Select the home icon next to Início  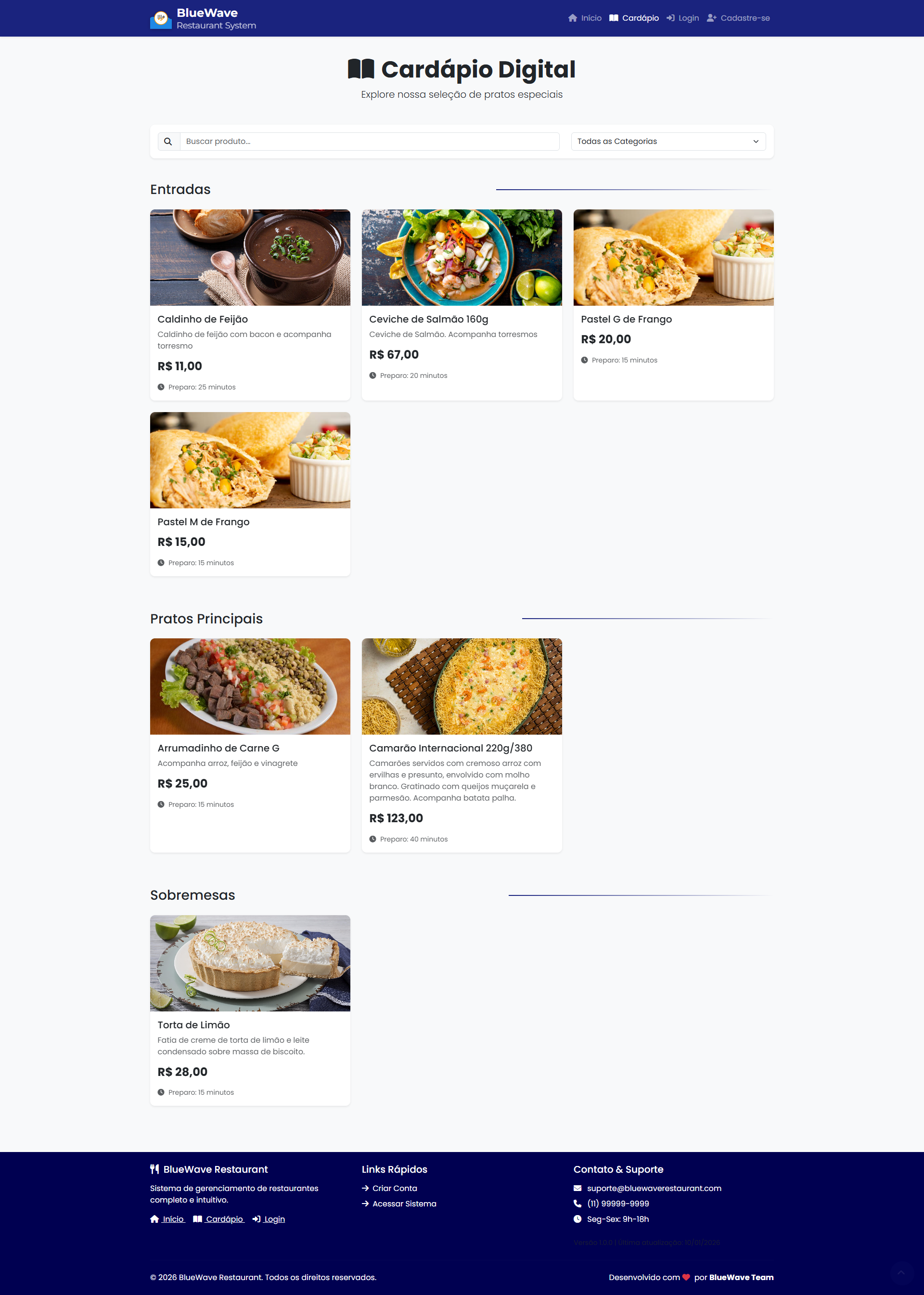click(572, 18)
